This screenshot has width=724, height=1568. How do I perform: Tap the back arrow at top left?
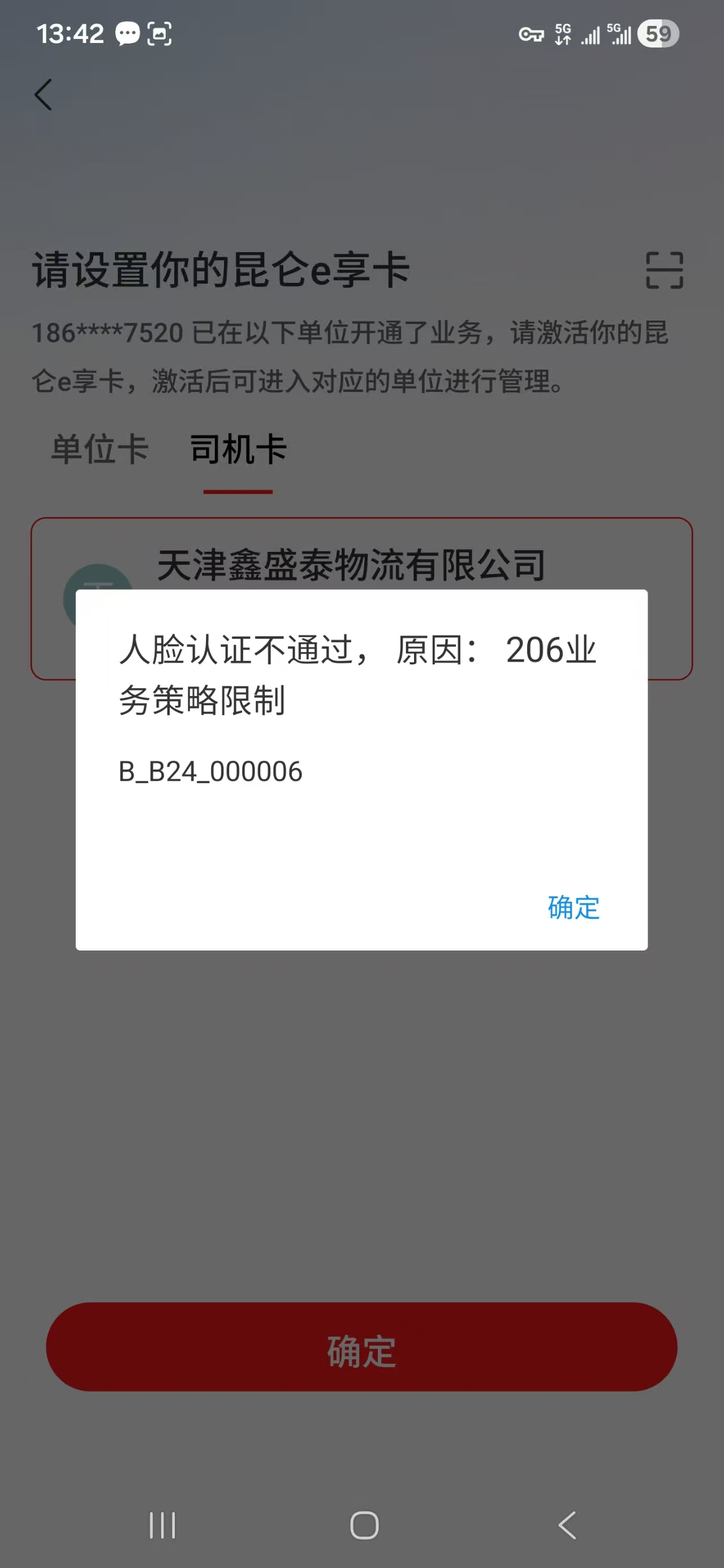click(43, 95)
